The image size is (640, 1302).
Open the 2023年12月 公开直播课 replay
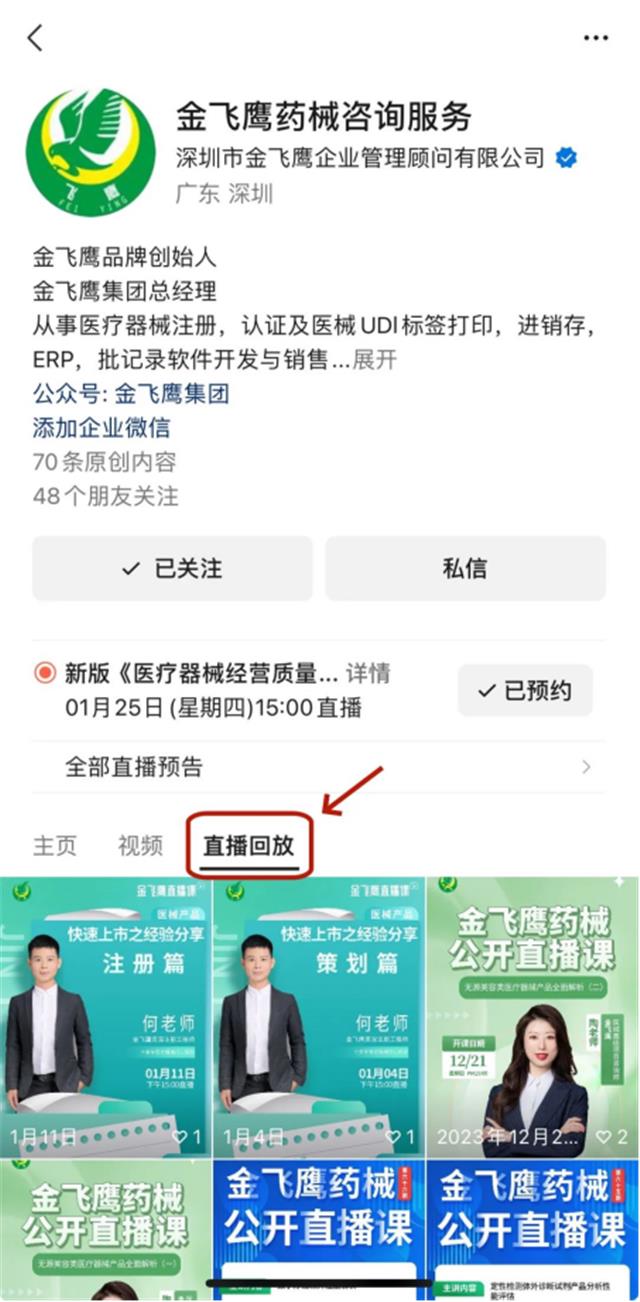pyautogui.click(x=532, y=1015)
